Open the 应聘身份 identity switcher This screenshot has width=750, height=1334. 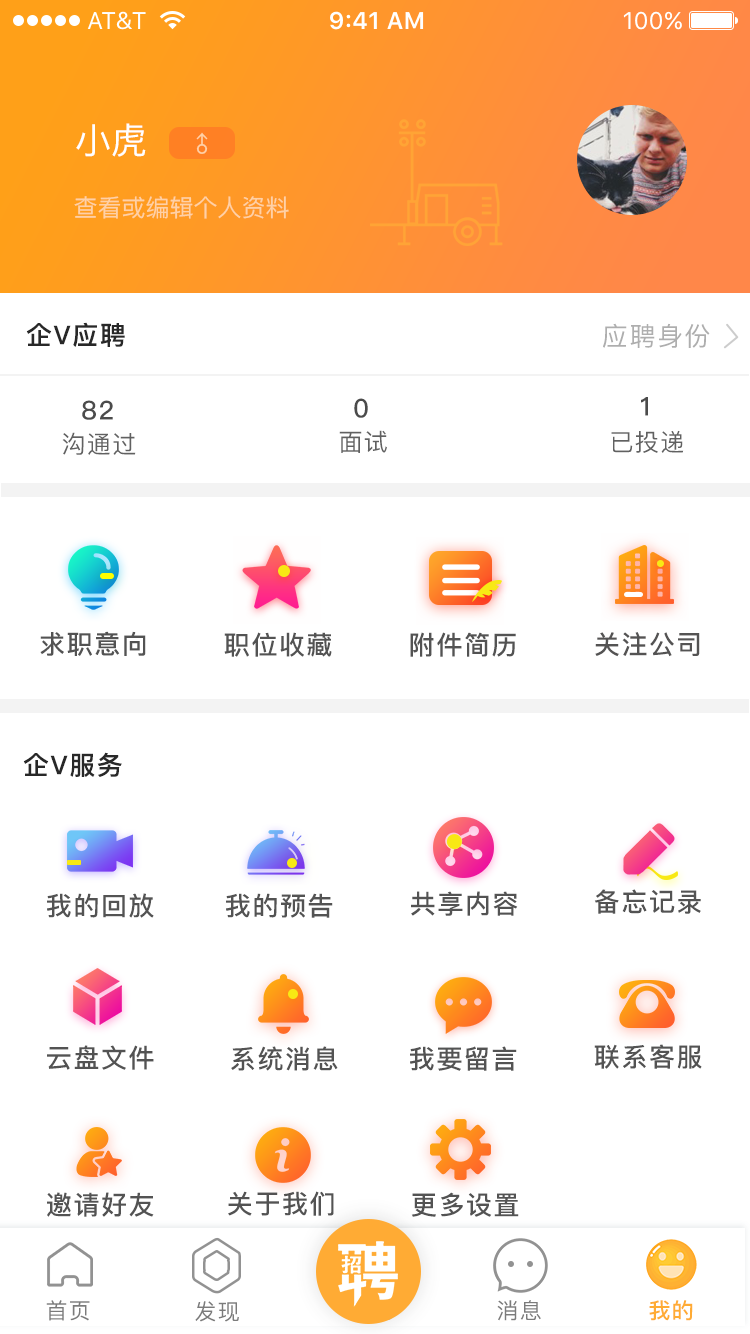[x=670, y=336]
